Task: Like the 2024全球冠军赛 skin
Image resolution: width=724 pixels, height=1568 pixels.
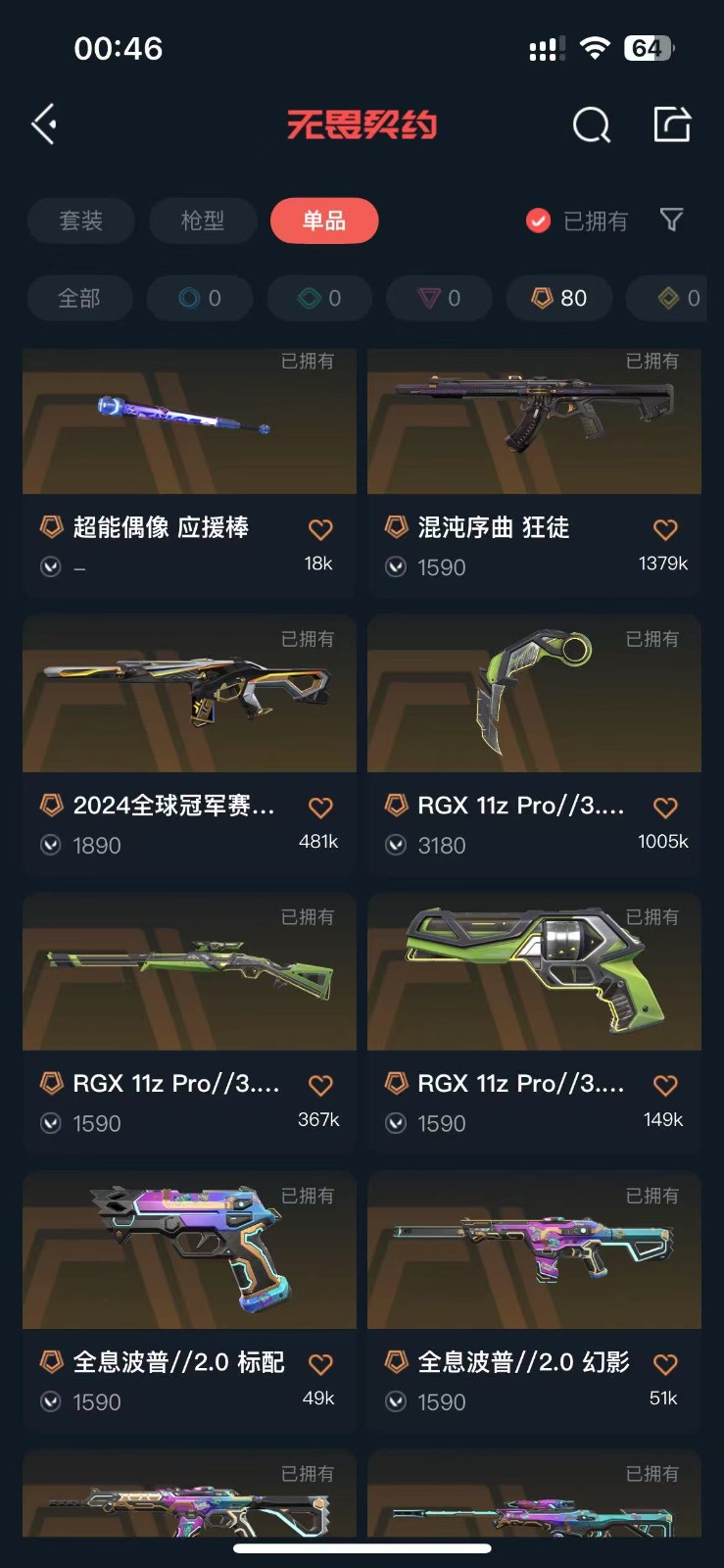Action: pos(320,808)
